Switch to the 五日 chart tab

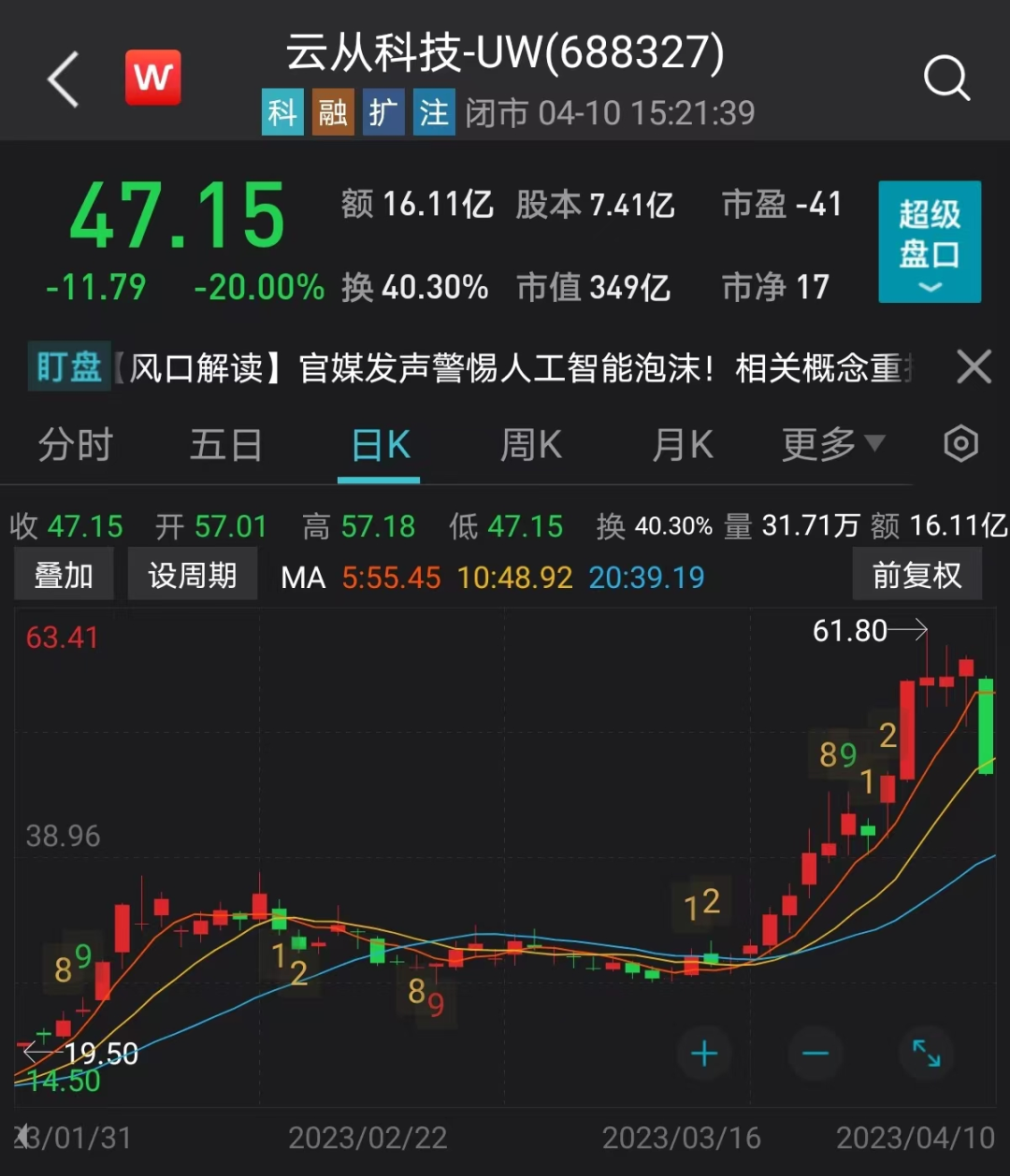tap(225, 445)
